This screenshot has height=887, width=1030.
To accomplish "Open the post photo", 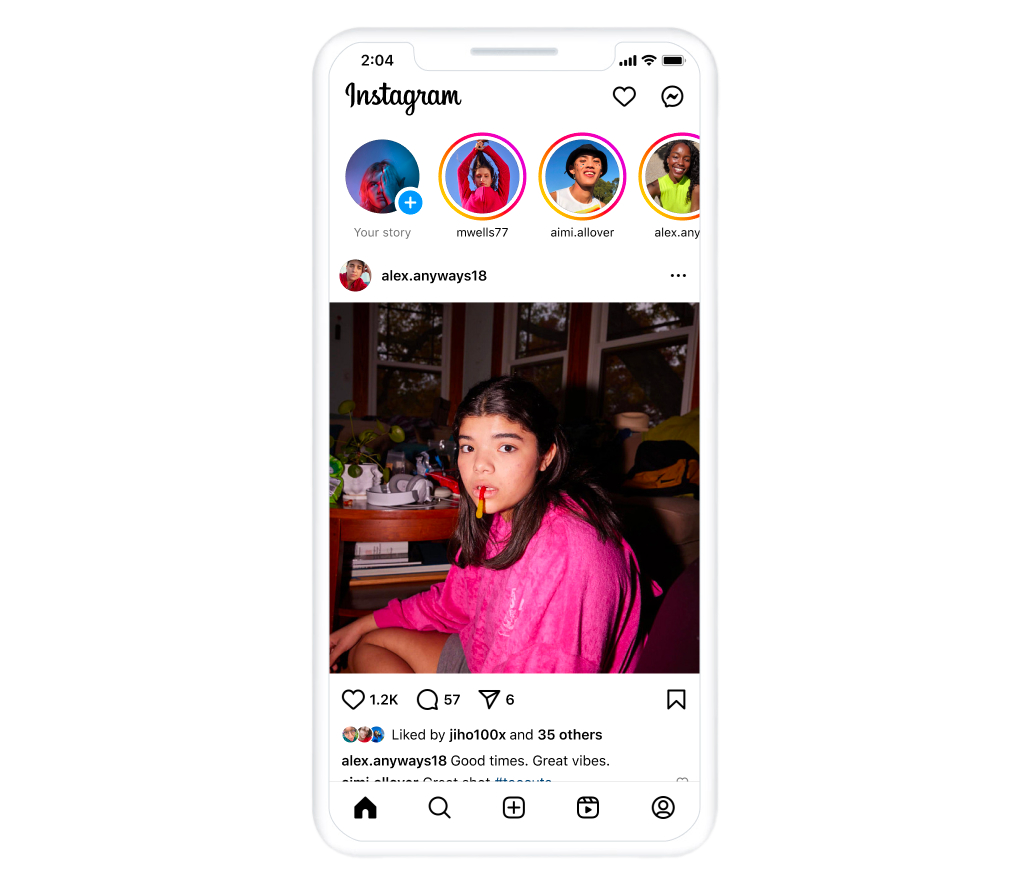I will tap(514, 487).
